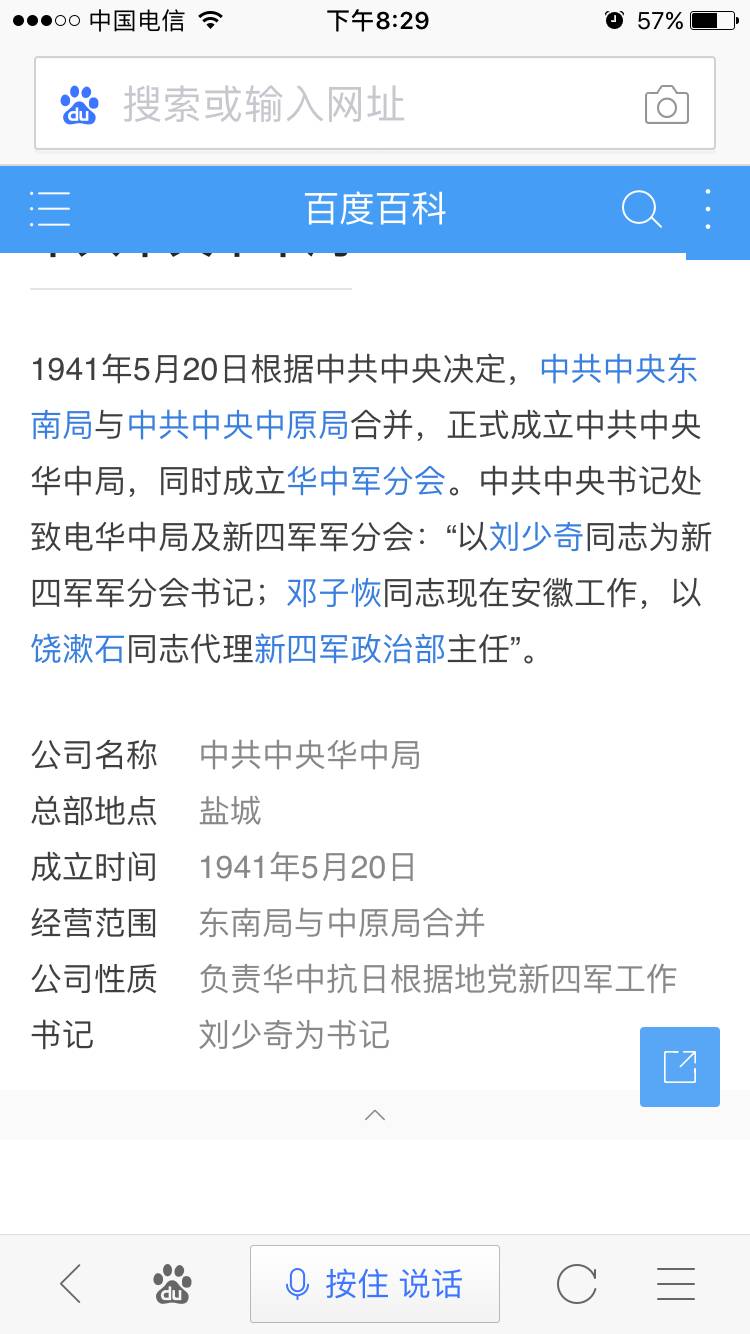Tap the blue share floating button

coord(680,1066)
